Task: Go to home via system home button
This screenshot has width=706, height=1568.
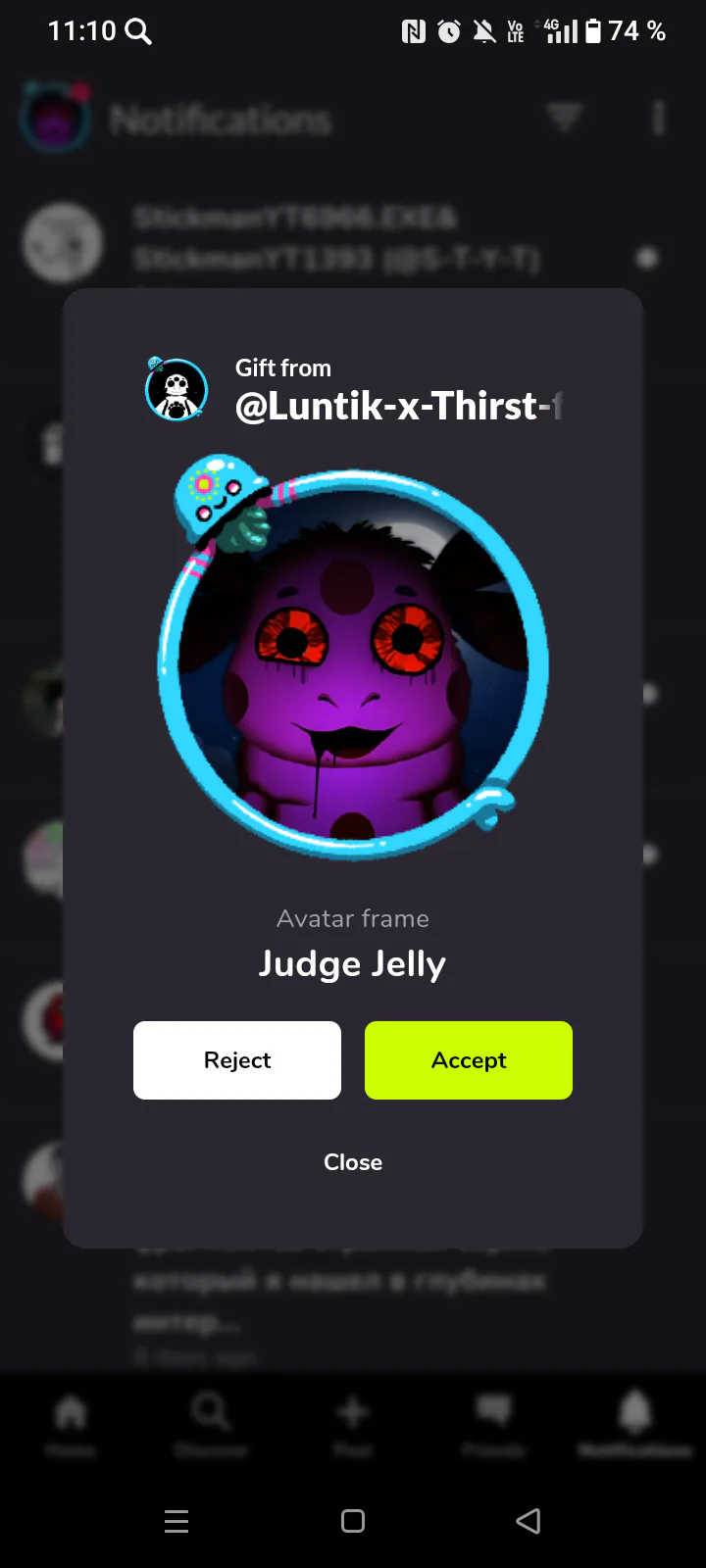Action: coord(353,1521)
